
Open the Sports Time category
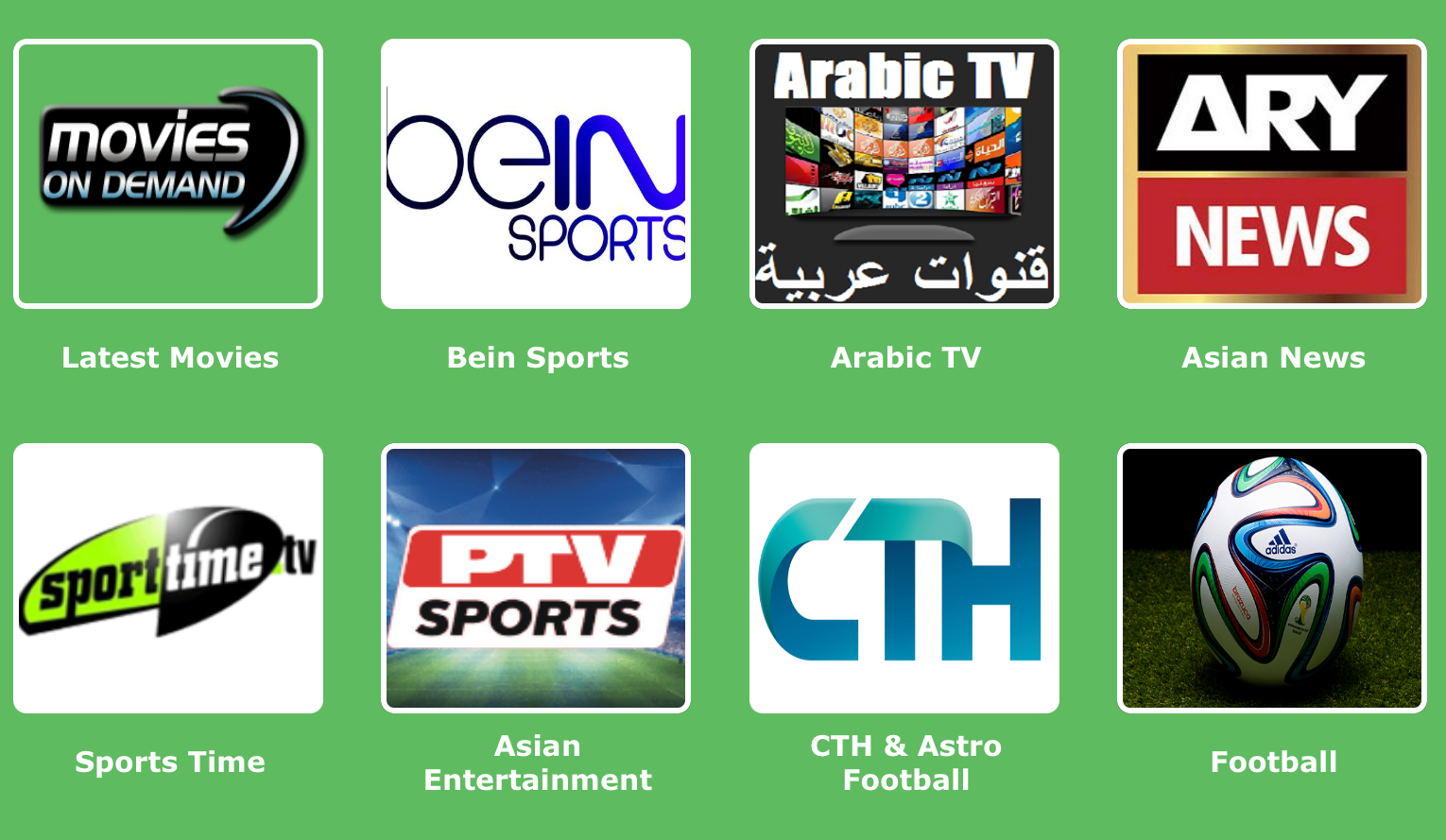(168, 578)
